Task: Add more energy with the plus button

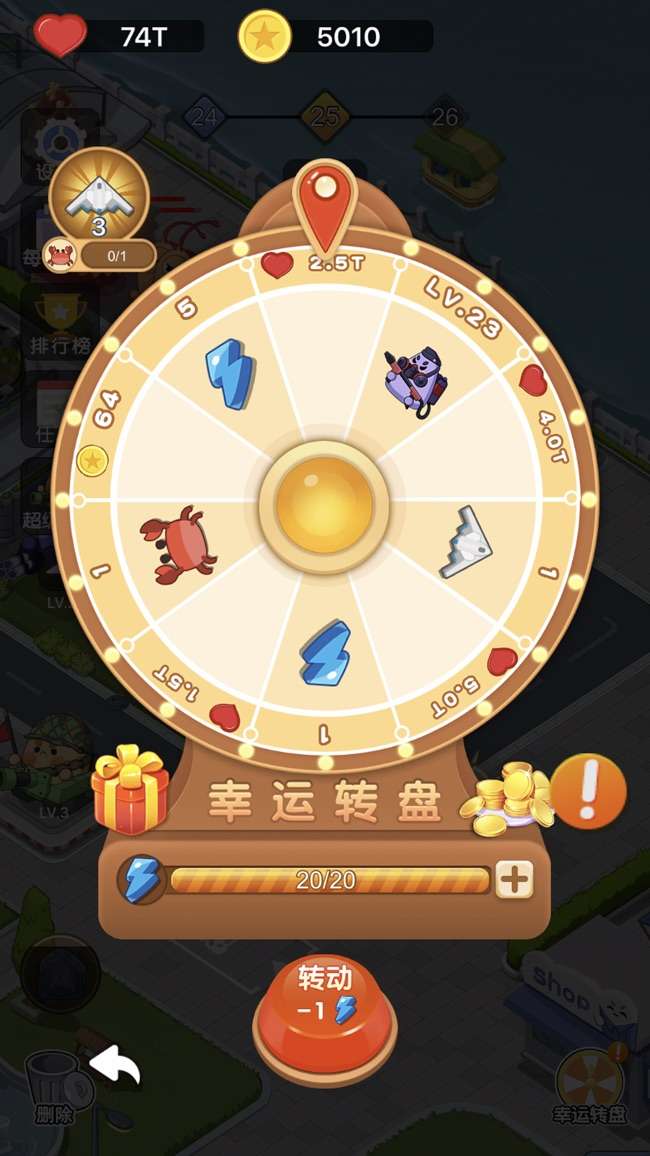Action: 514,880
